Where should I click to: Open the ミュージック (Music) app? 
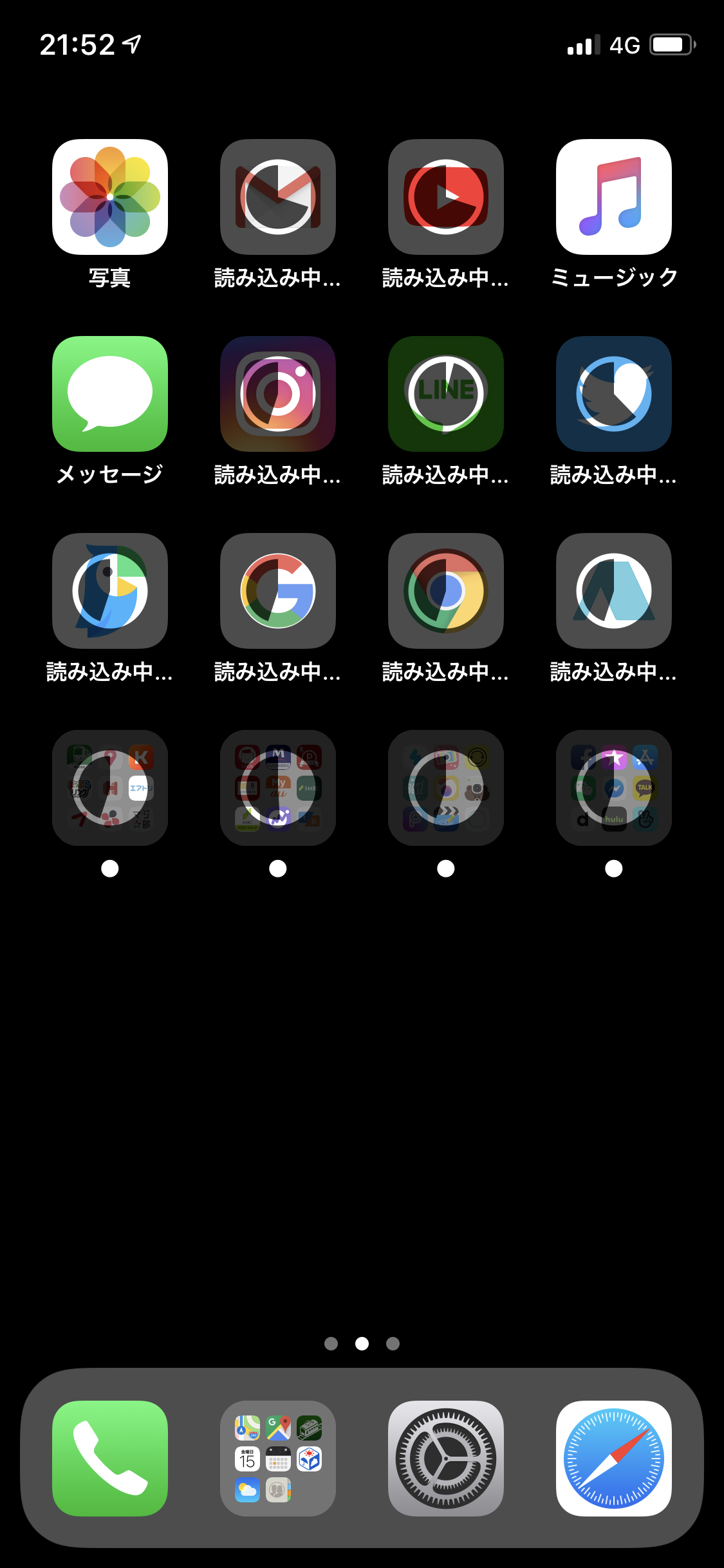pos(614,197)
